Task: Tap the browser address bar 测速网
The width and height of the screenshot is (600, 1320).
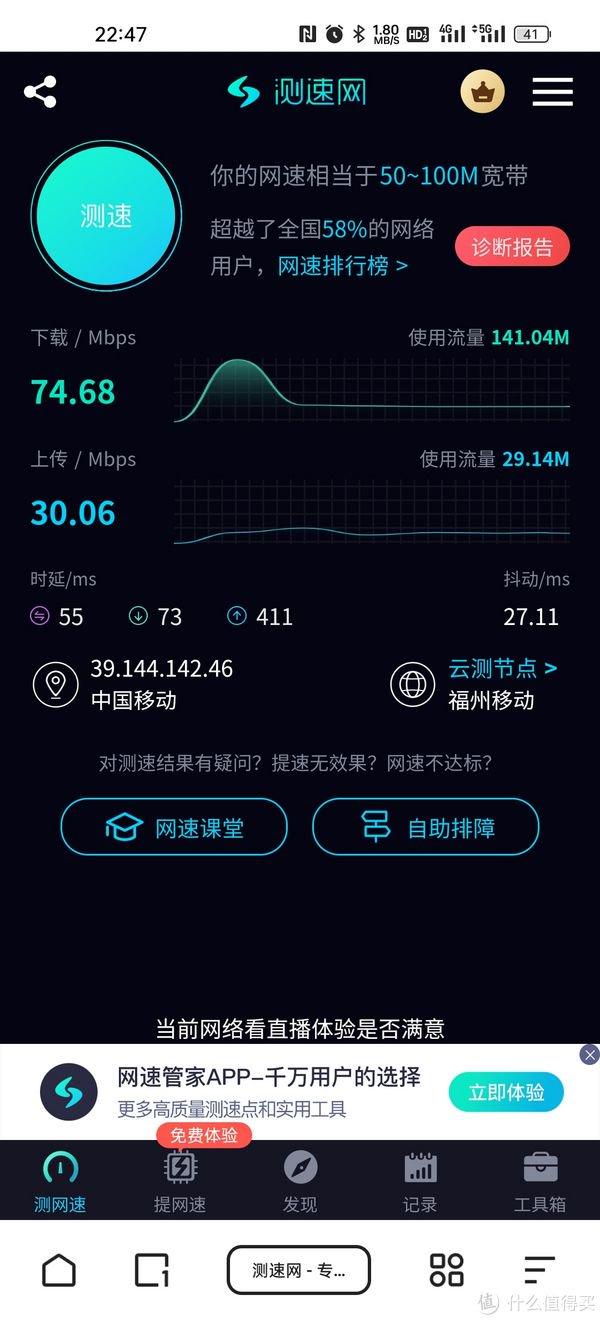Action: pos(299,1270)
